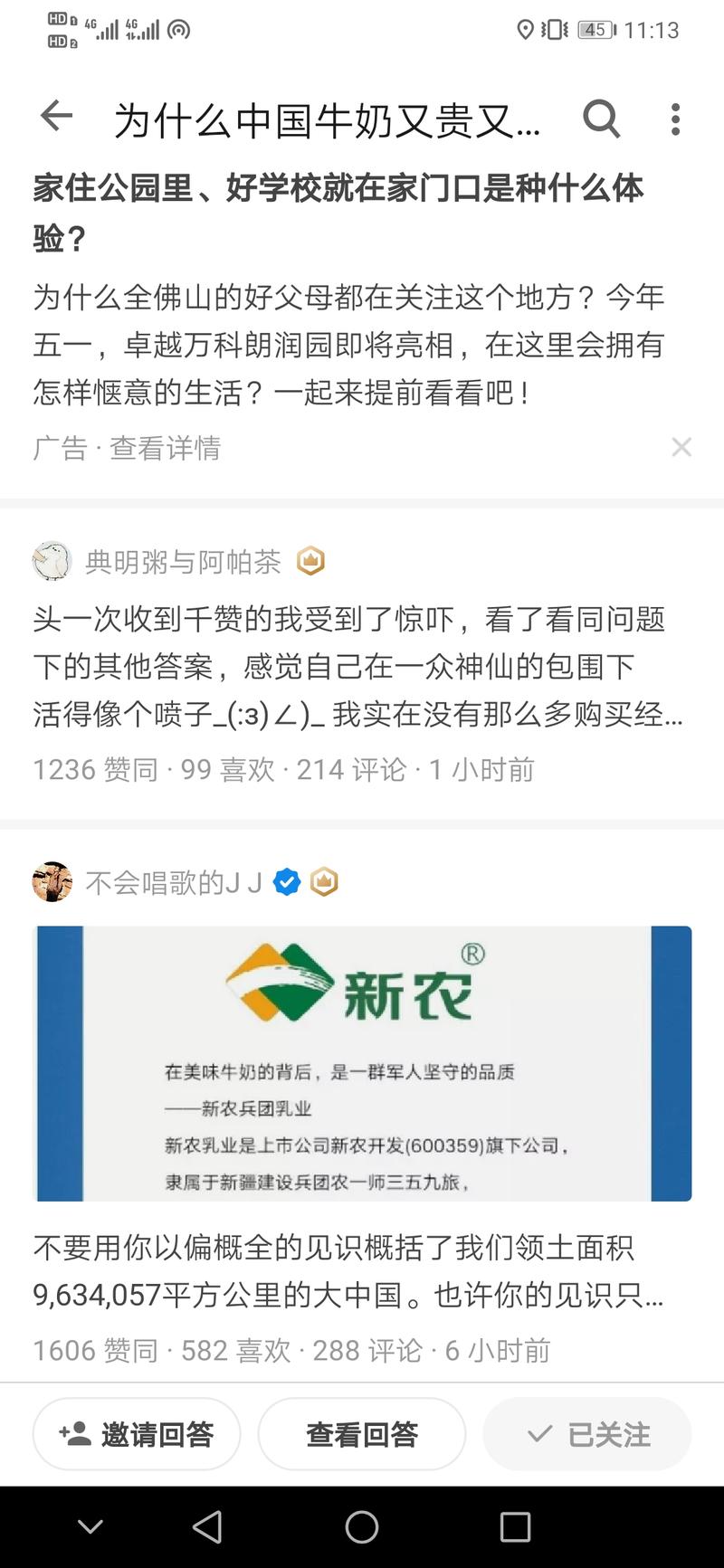This screenshot has width=724, height=1568.
Task: Tap the location indicator in the status bar
Action: [x=526, y=30]
